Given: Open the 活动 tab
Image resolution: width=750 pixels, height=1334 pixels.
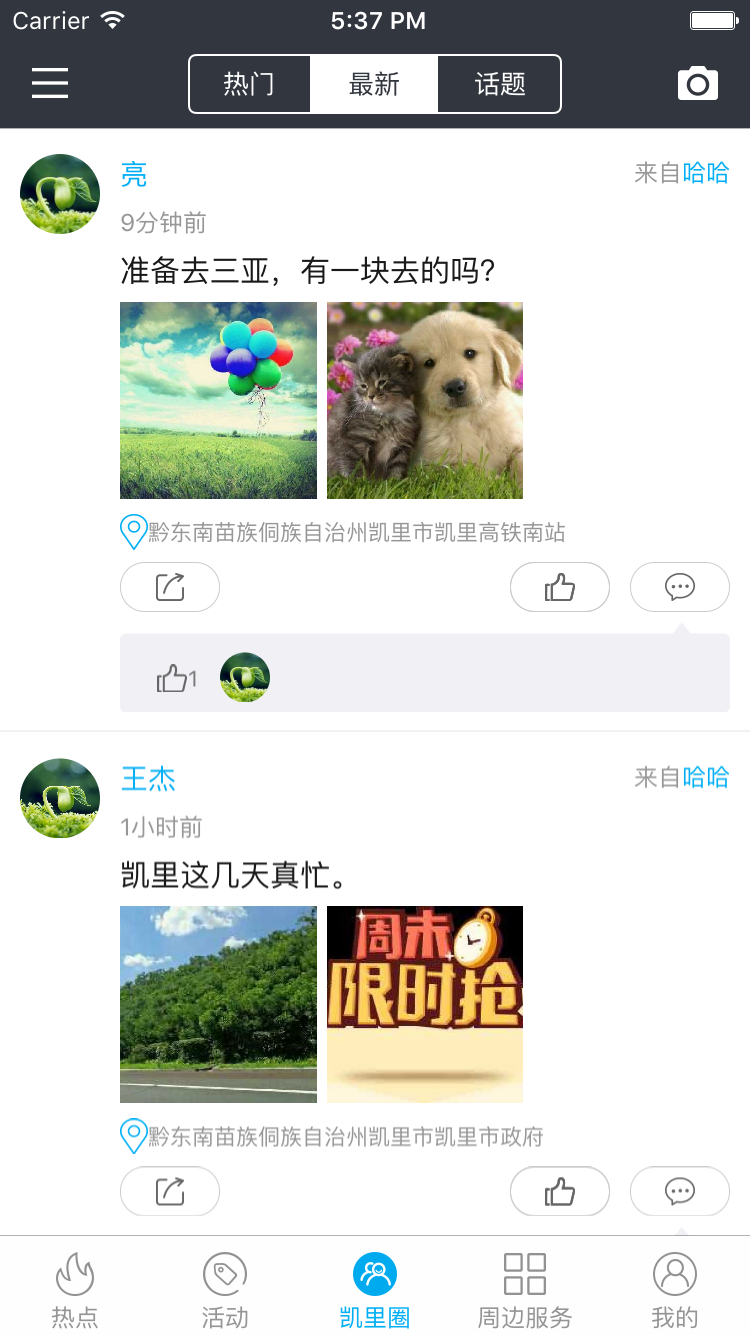Looking at the screenshot, I should tap(225, 1289).
